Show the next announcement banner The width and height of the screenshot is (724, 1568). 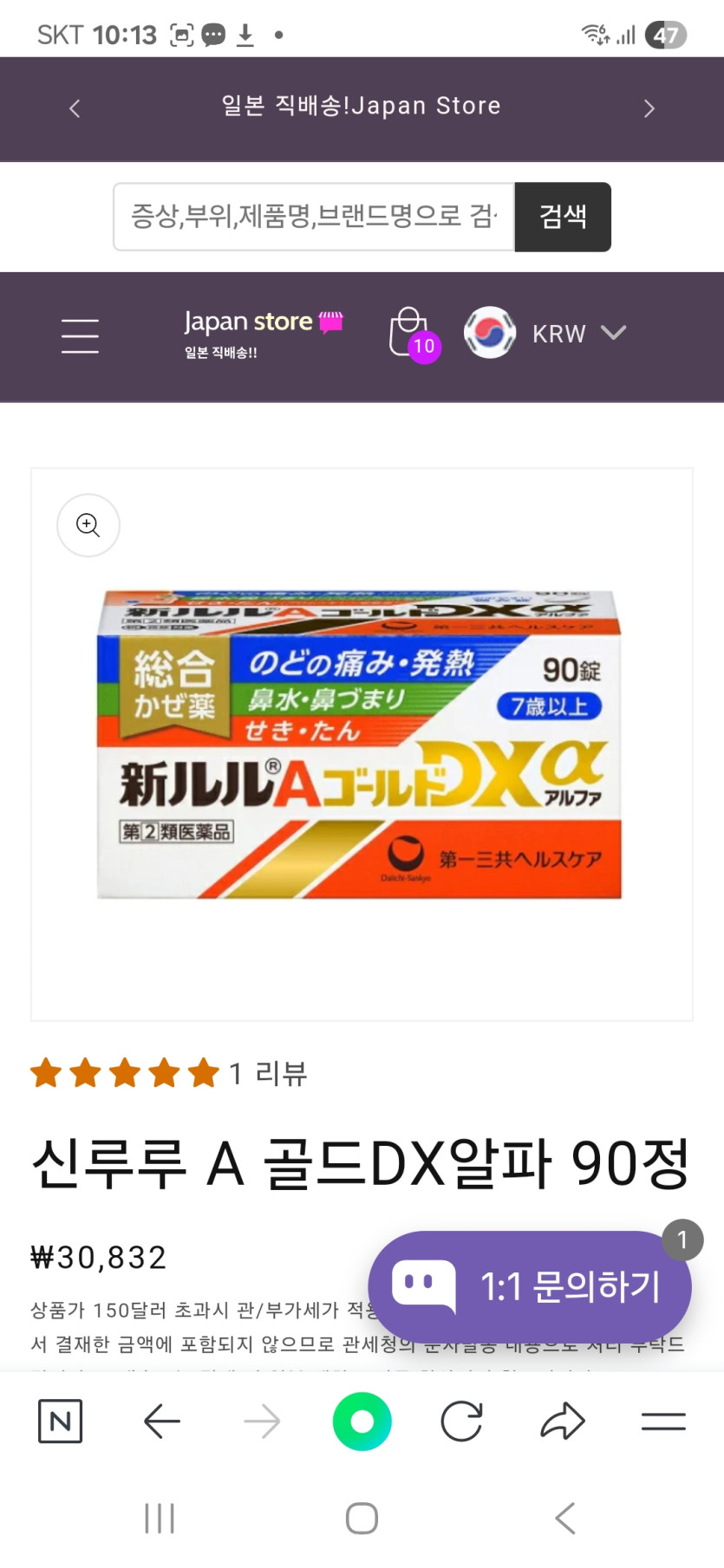[649, 108]
